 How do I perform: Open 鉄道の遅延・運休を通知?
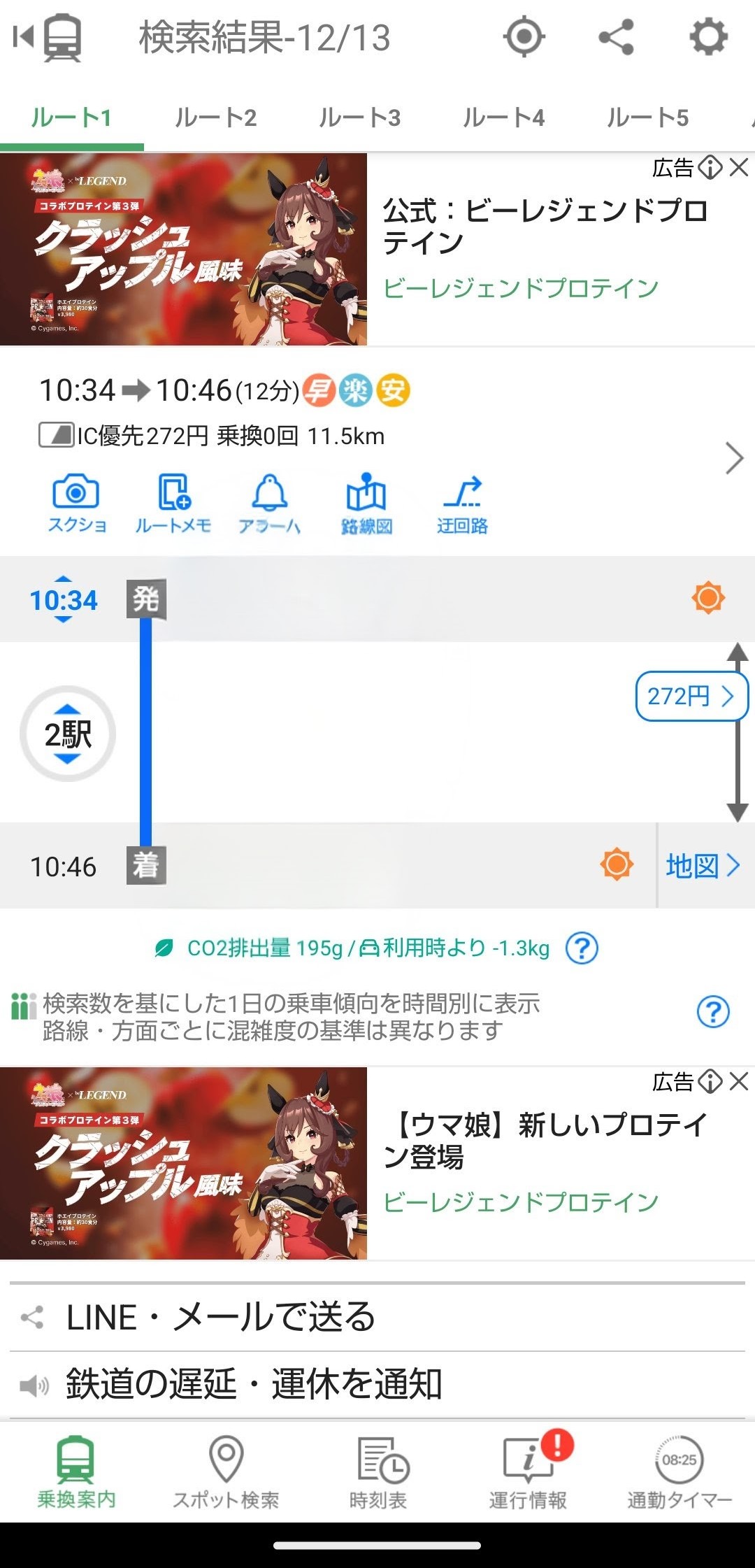(253, 1384)
